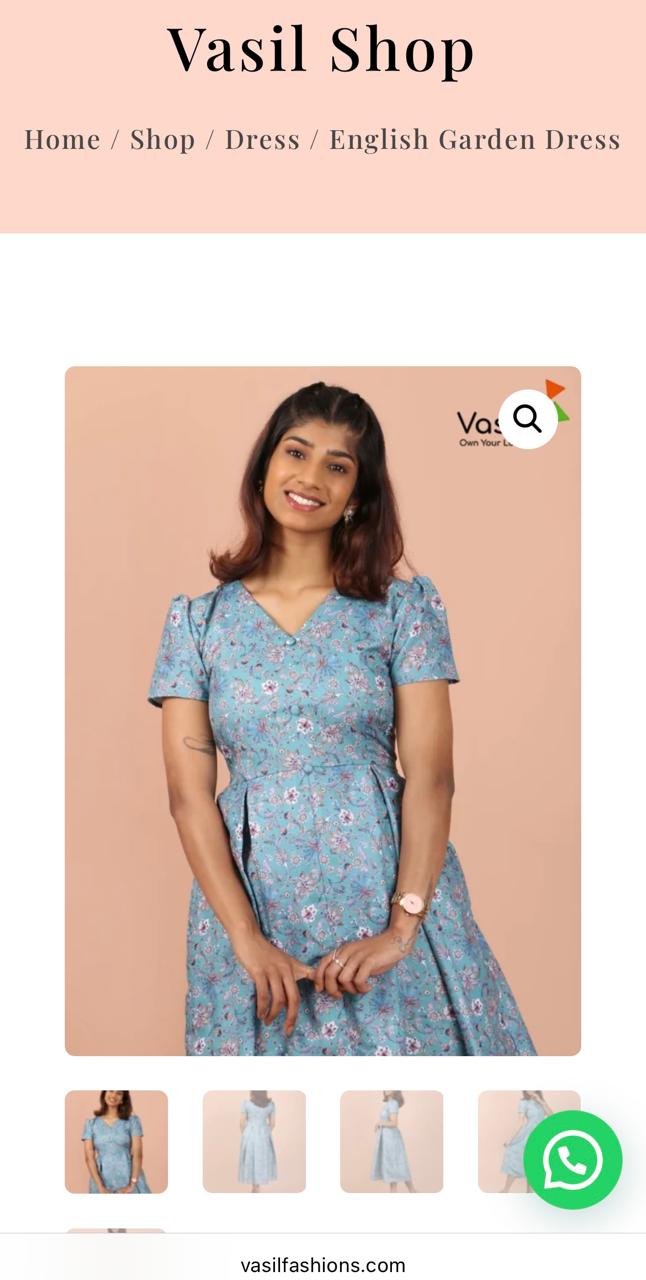Tap the magnifier to zoom product image
Screen dimensions: 646x1280
click(528, 419)
